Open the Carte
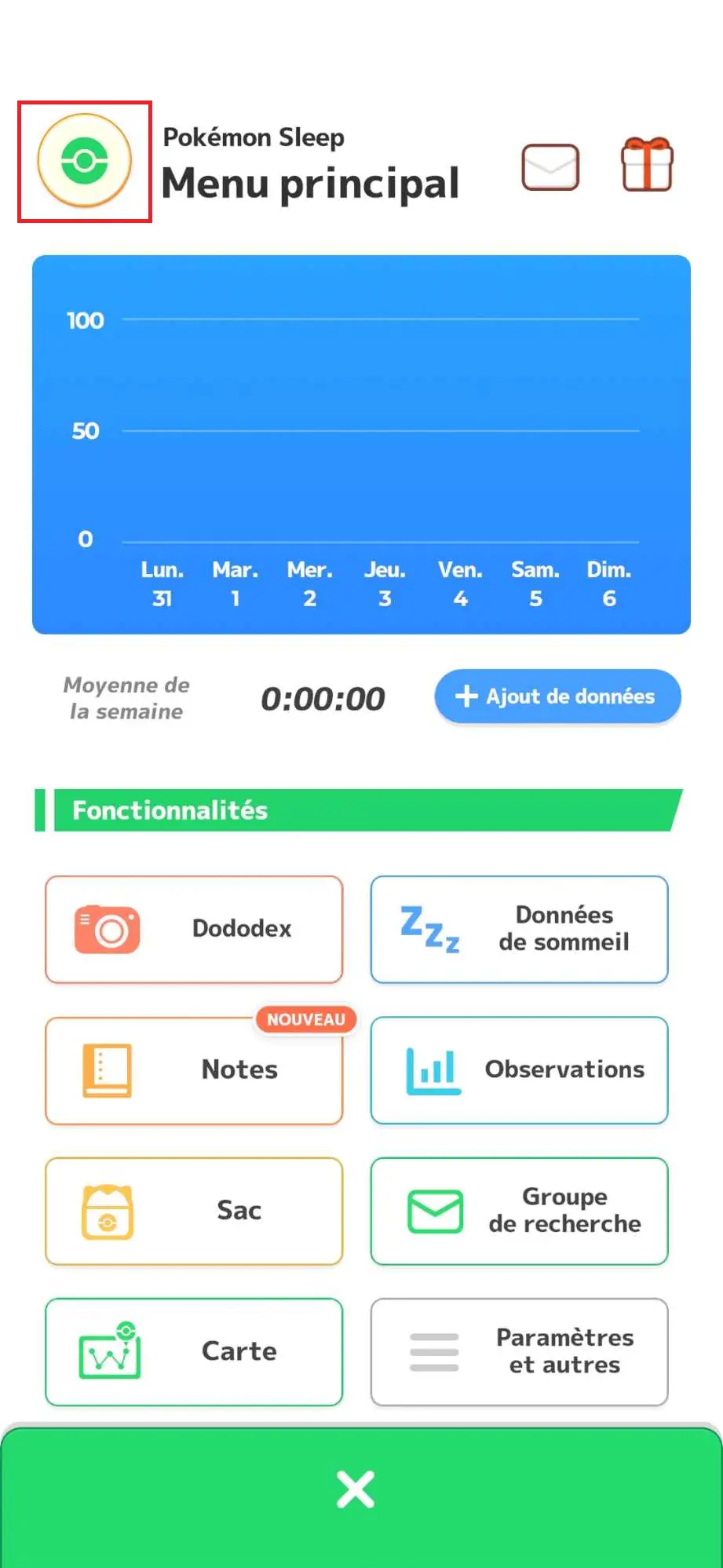723x1568 pixels. point(194,1351)
